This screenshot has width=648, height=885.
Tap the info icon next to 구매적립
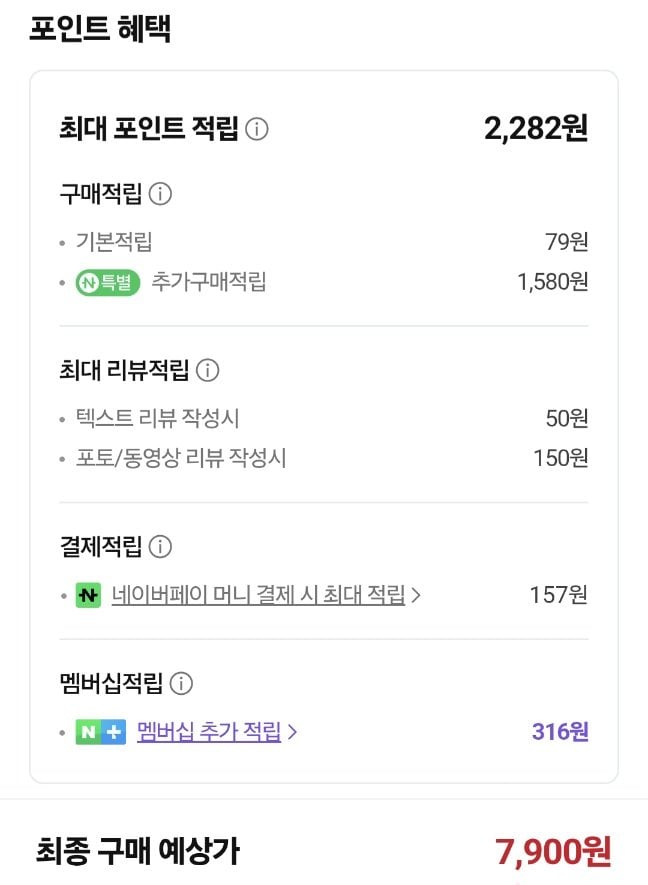pos(160,194)
